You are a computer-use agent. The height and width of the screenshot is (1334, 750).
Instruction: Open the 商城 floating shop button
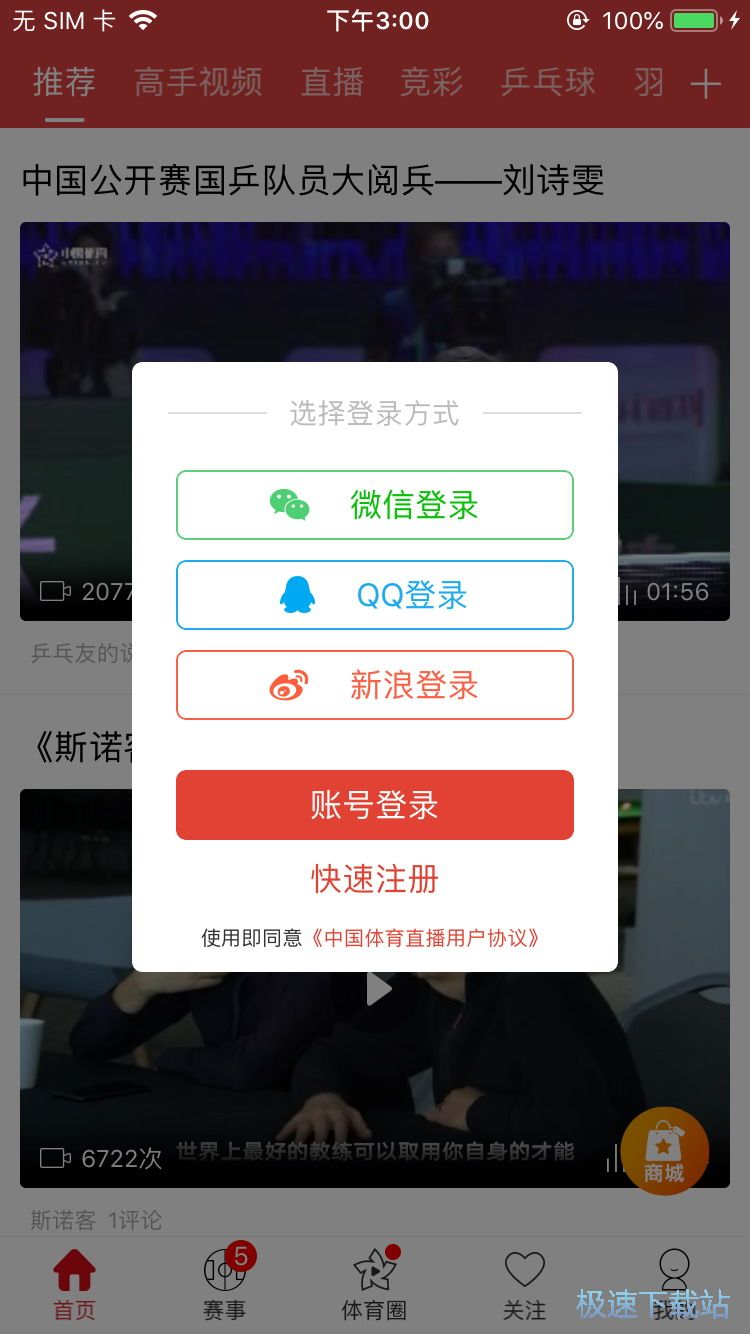[x=665, y=1152]
